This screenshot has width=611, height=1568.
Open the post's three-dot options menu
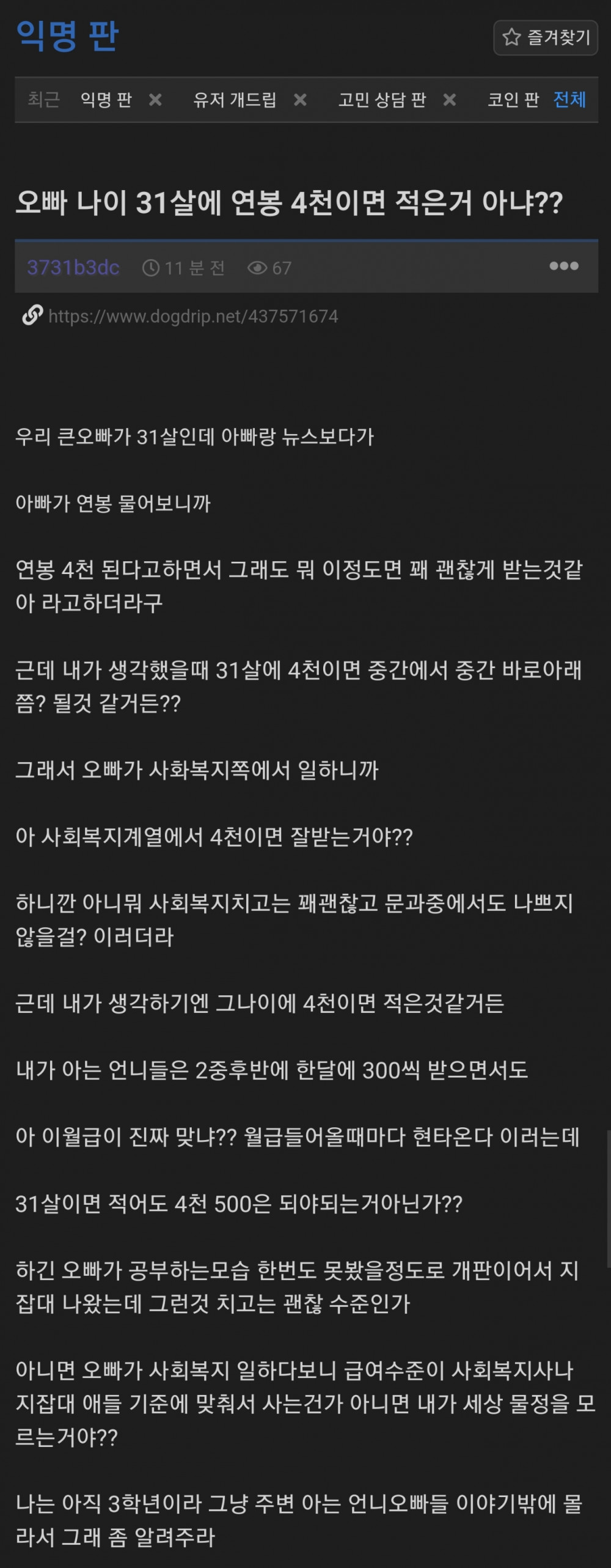(x=563, y=266)
